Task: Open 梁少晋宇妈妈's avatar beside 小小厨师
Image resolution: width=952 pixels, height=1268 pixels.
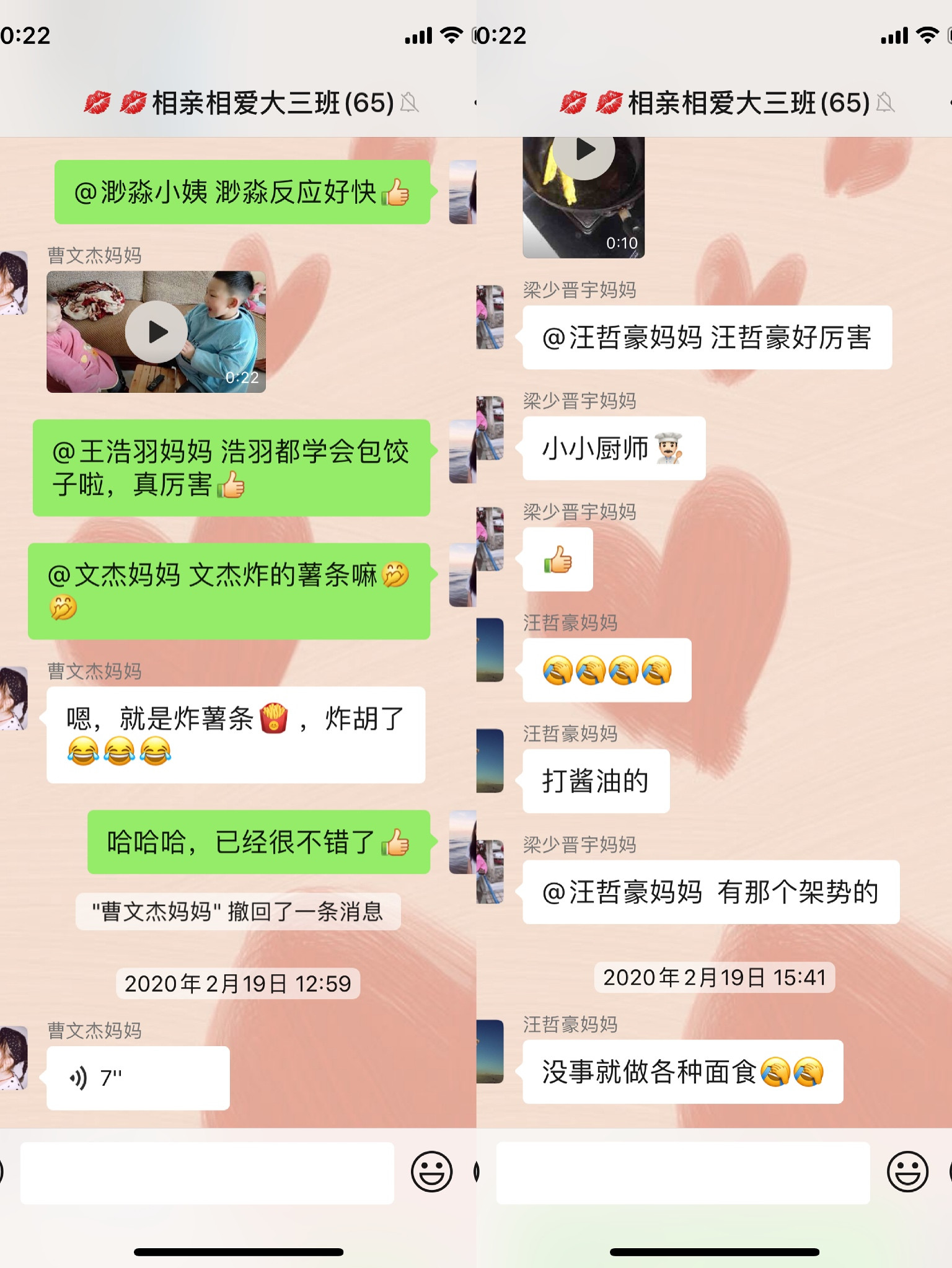Action: (490, 428)
